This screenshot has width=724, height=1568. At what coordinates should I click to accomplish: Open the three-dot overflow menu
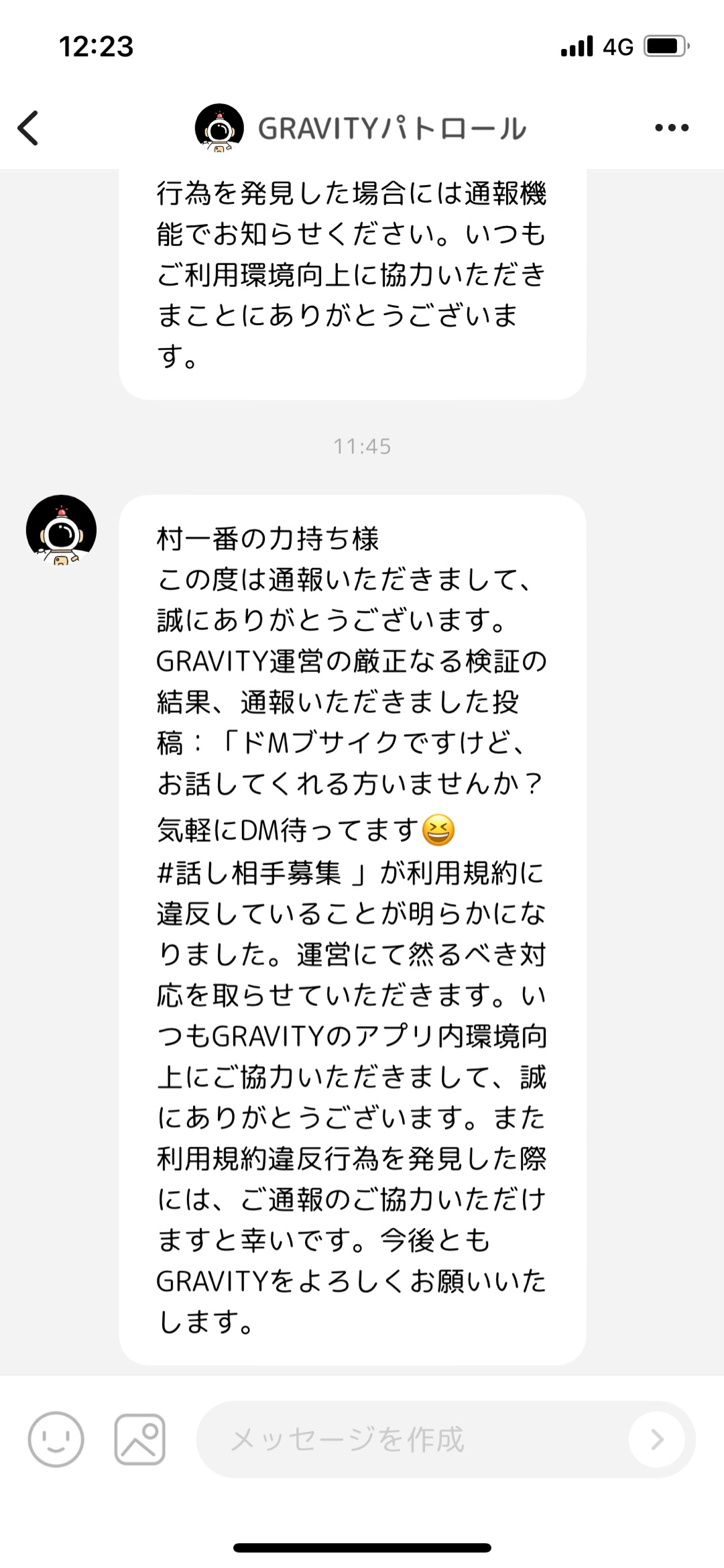click(672, 127)
